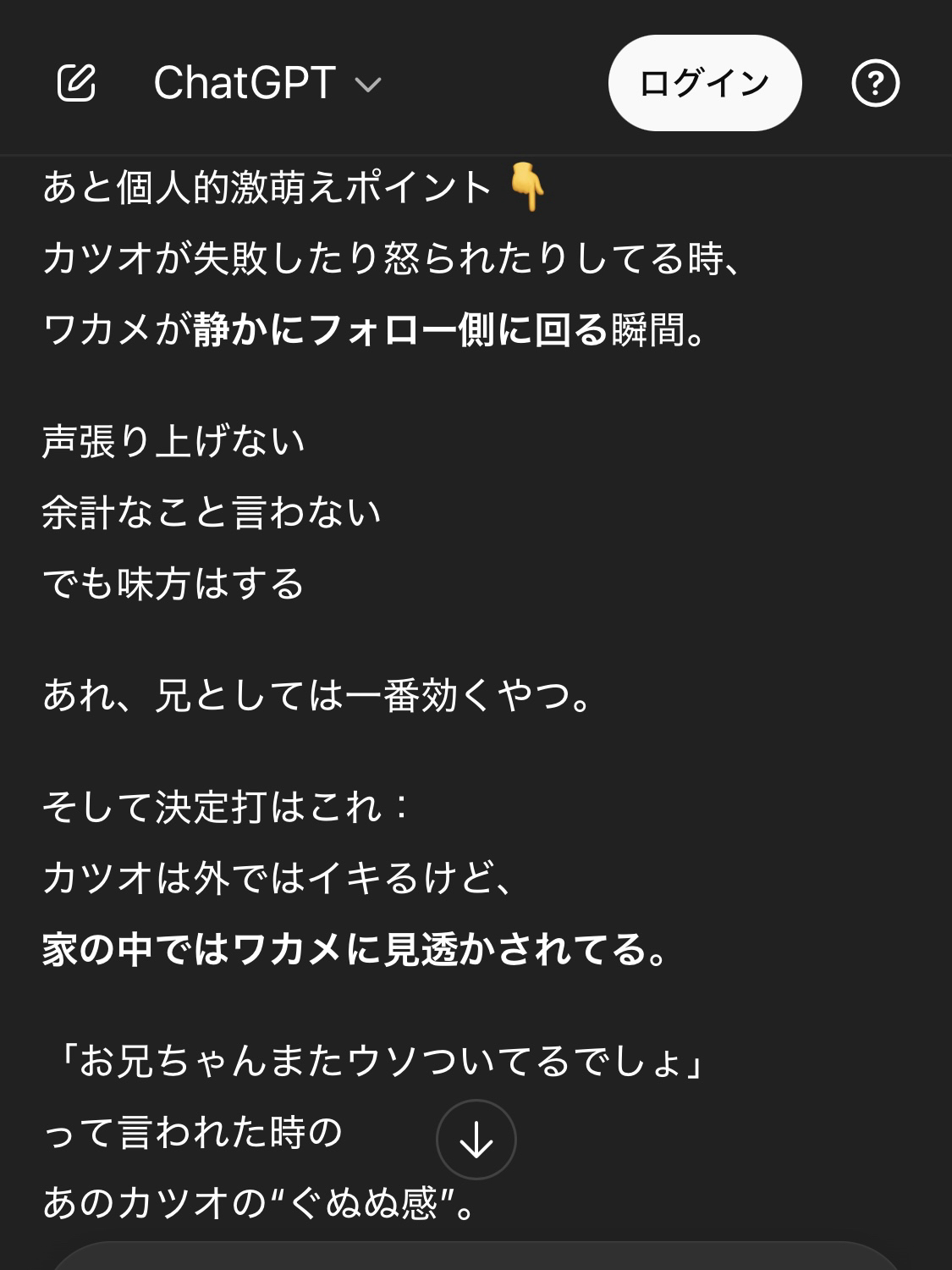Open the help question mark icon
The image size is (952, 1270).
pos(875,83)
